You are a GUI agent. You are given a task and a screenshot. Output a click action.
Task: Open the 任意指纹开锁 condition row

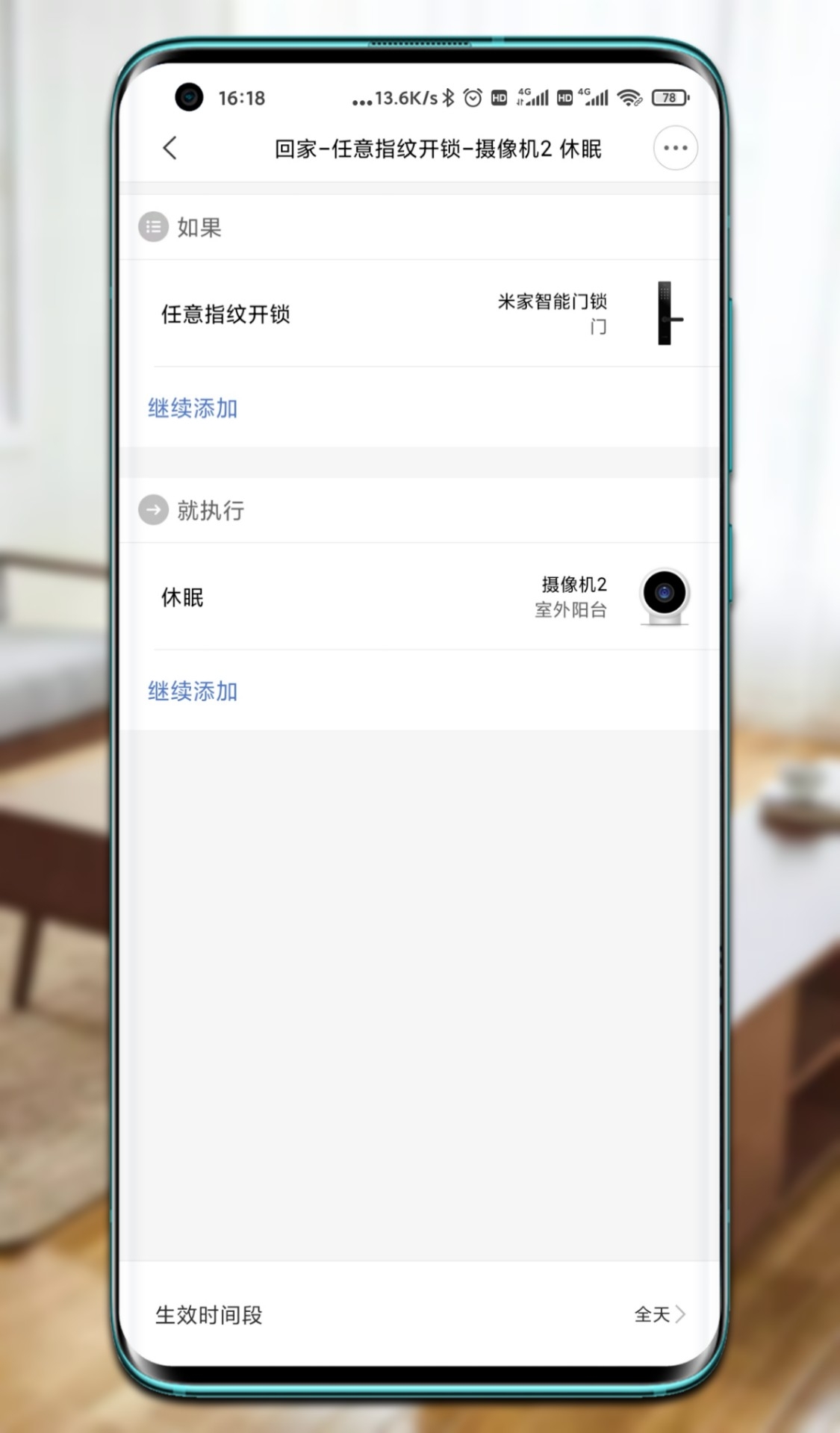coord(418,314)
